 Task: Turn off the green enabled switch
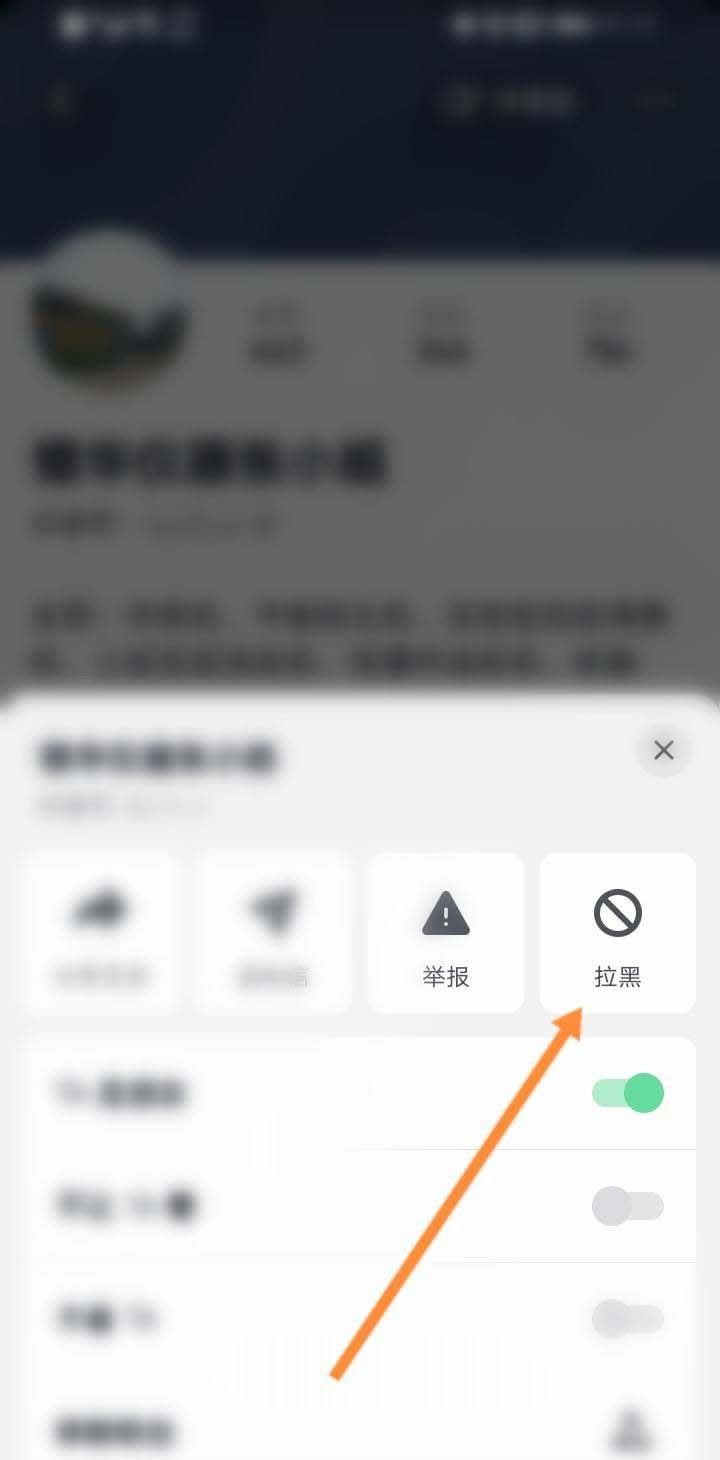tap(628, 1093)
